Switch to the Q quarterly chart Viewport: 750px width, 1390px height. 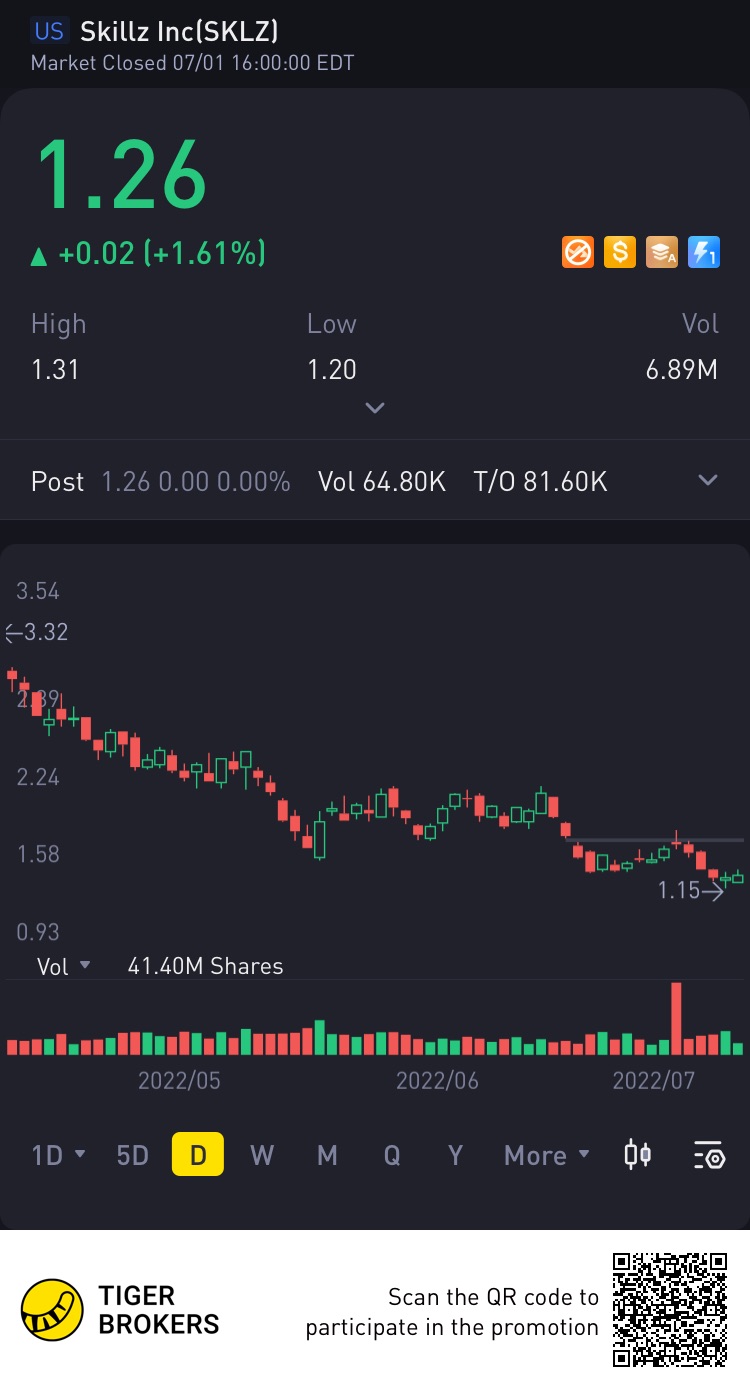tap(392, 1155)
